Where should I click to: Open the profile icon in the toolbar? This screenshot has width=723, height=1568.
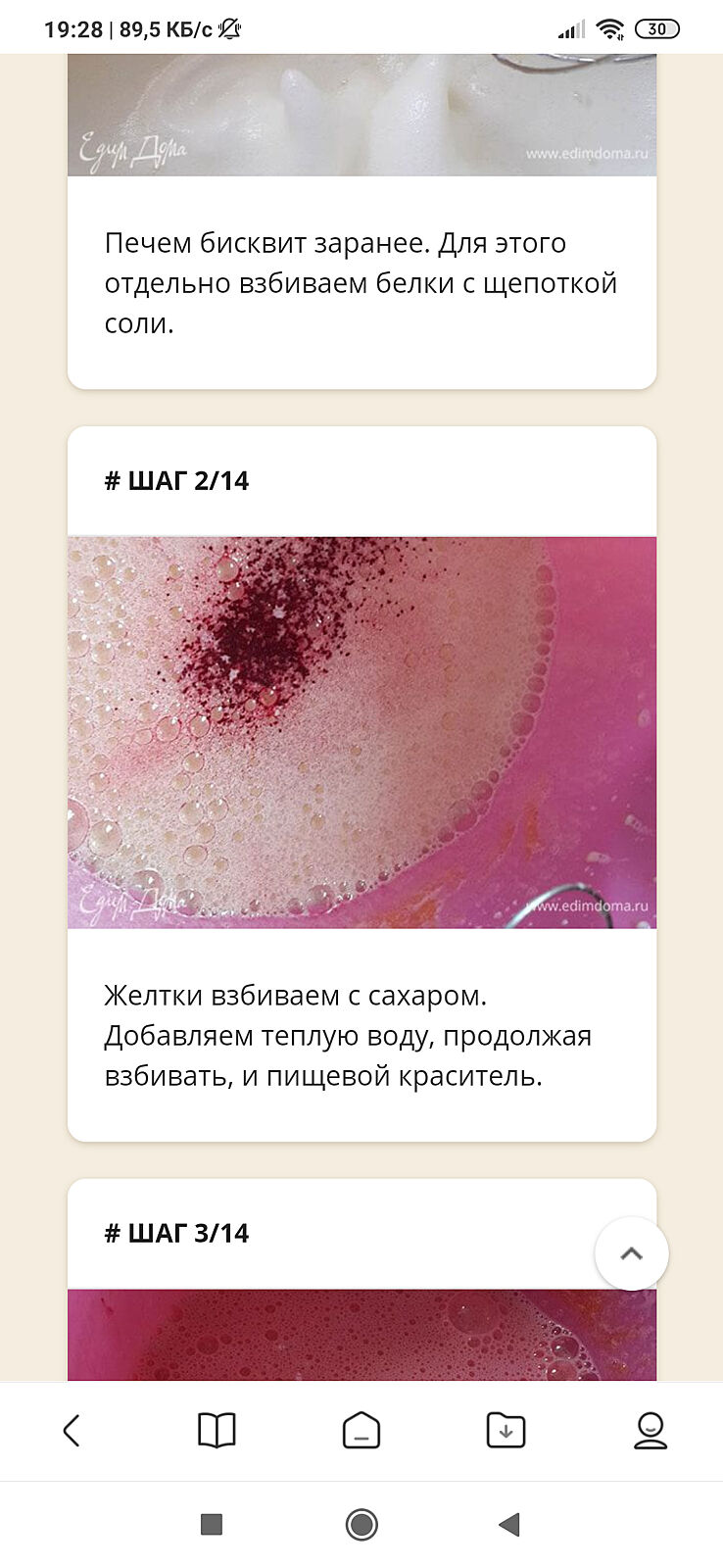[x=651, y=1431]
